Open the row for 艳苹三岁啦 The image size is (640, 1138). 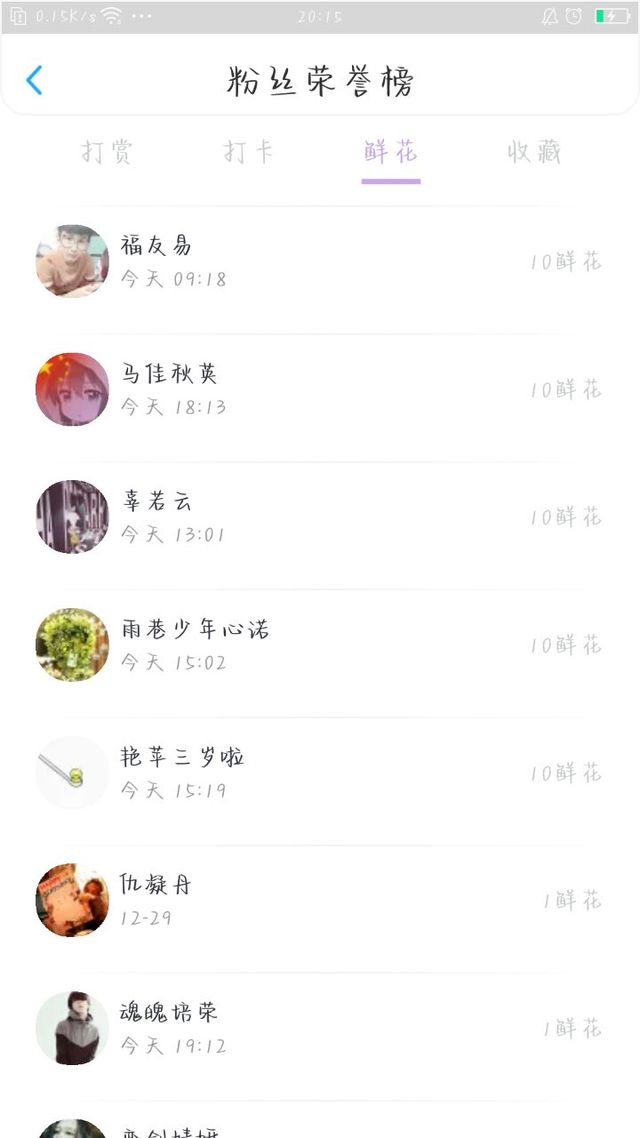click(320, 772)
